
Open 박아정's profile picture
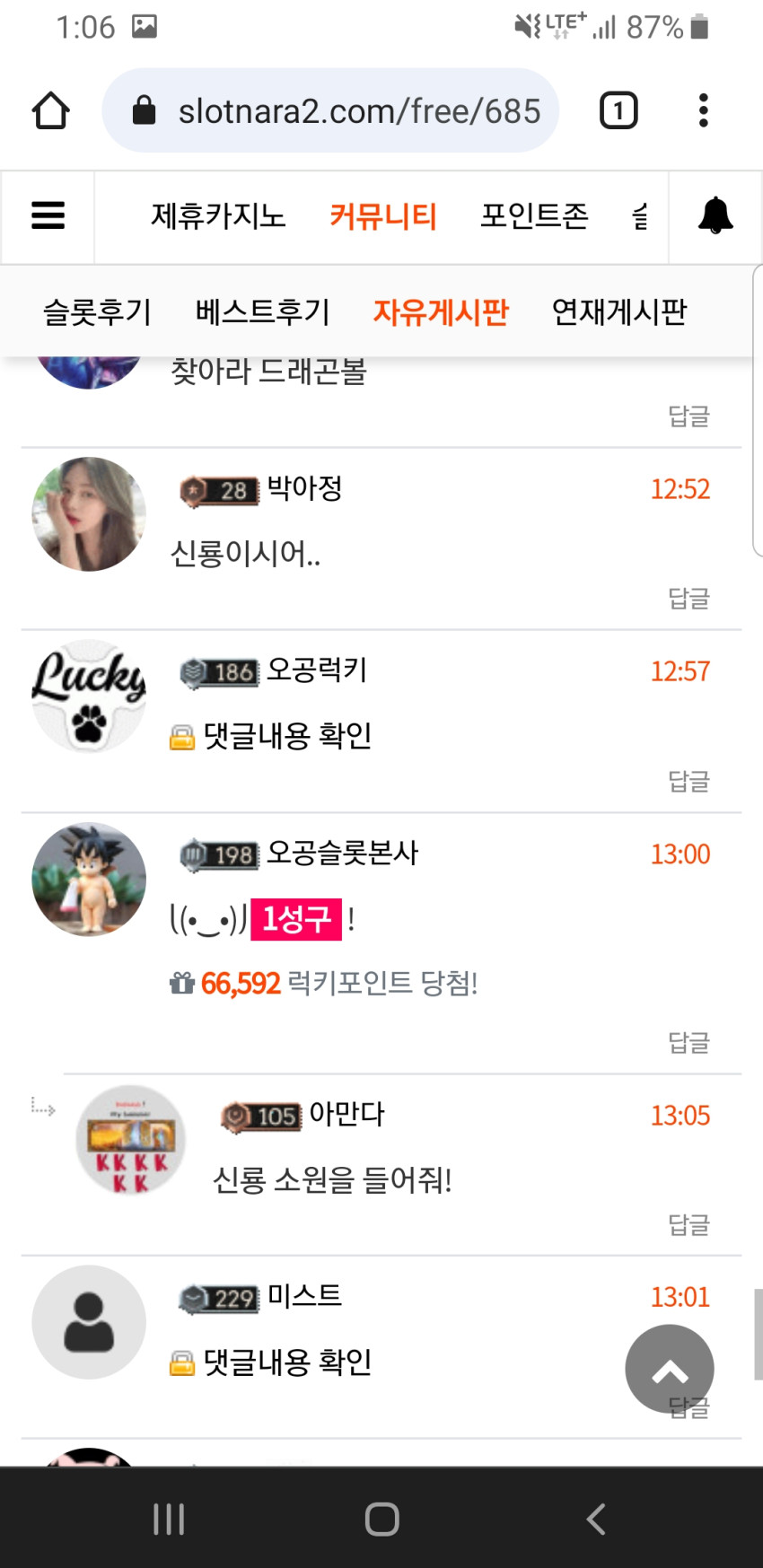89,514
